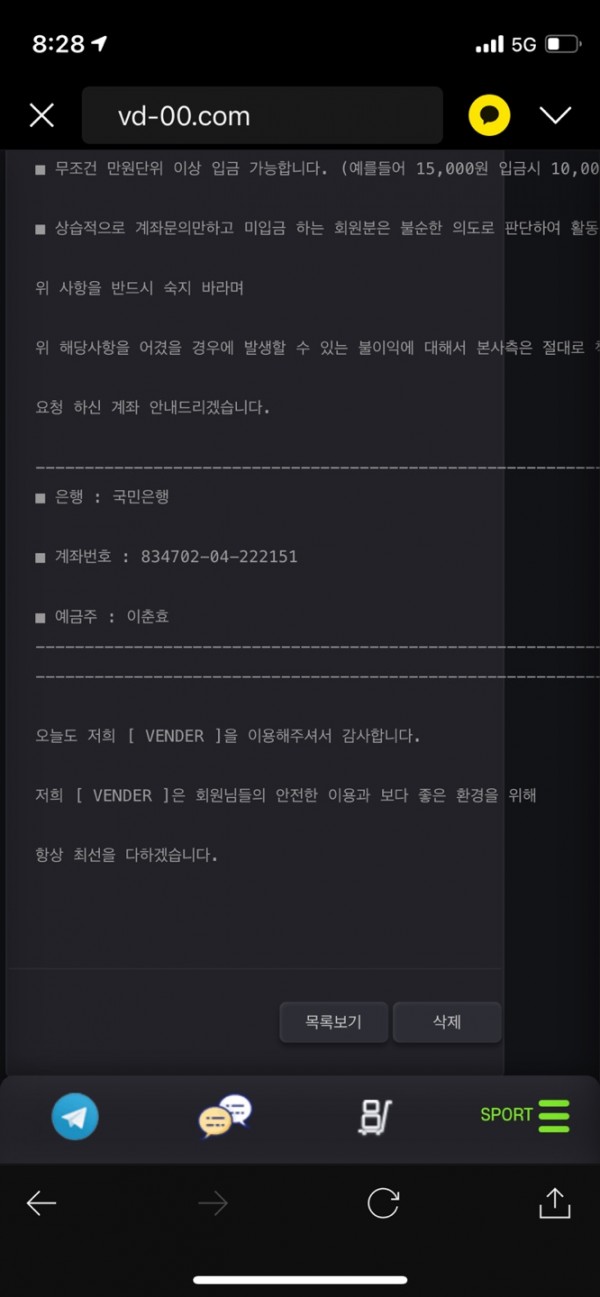600x1297 pixels.
Task: Close the in-app browser
Action: point(42,115)
